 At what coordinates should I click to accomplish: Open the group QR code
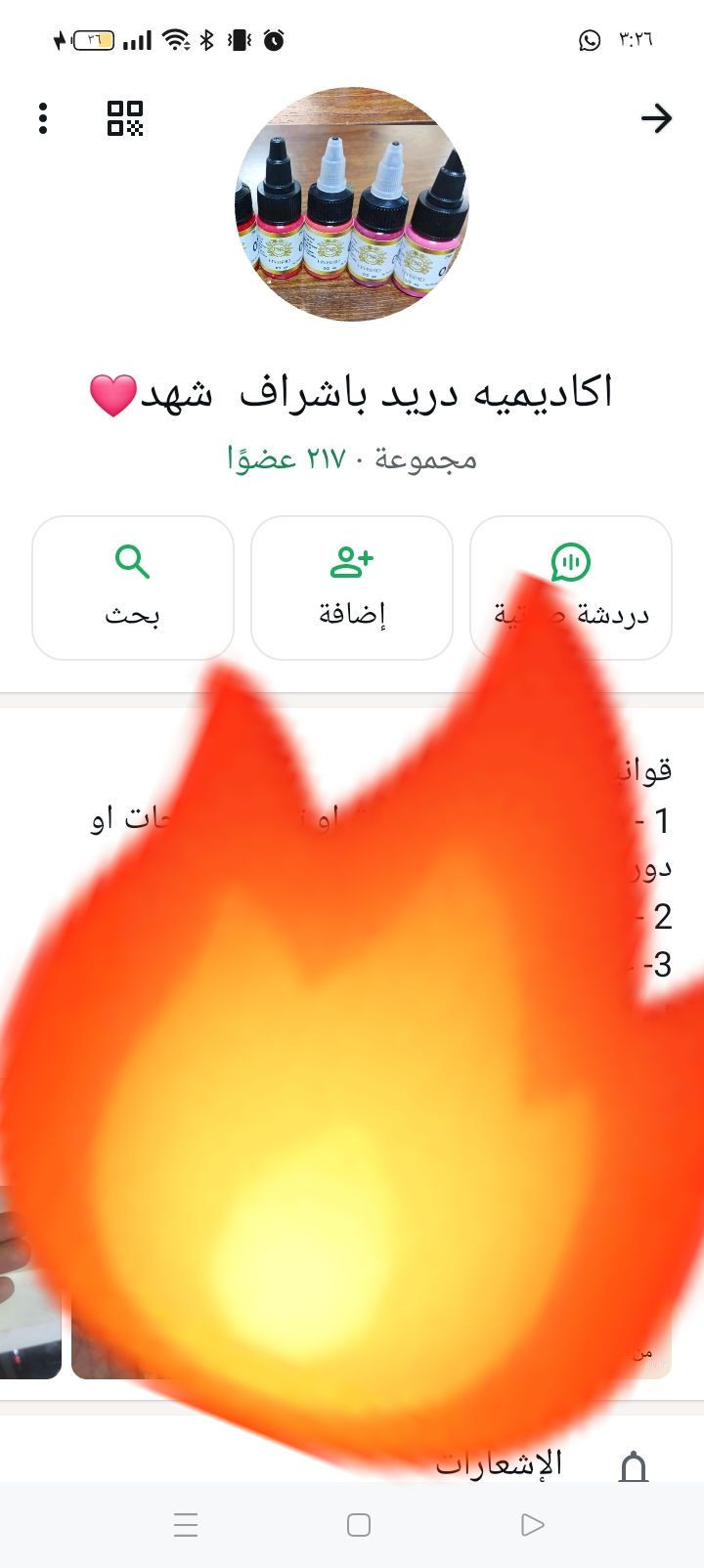click(124, 118)
